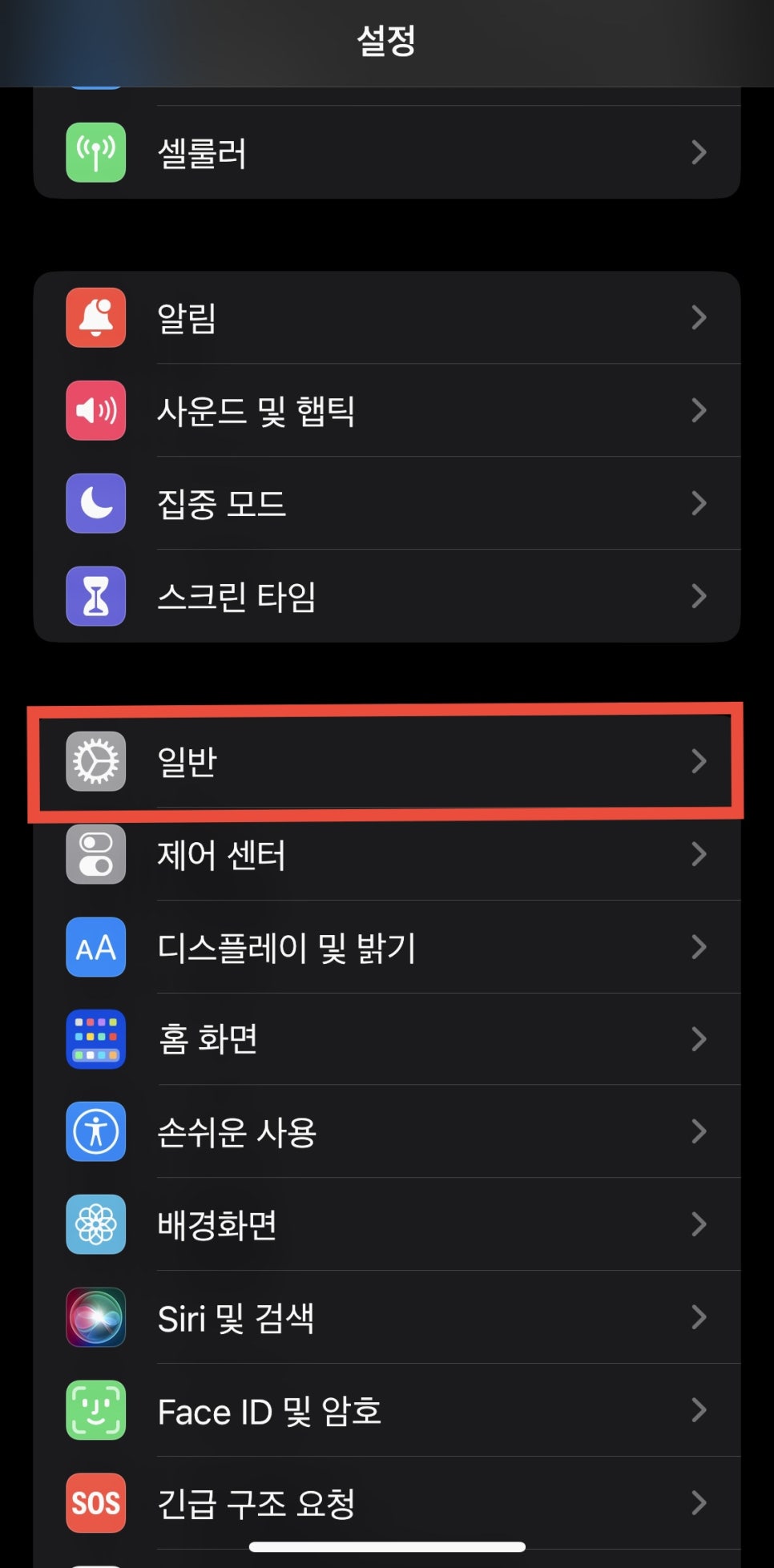Screen dimensions: 774x1568
Task: Open 집중 모드 settings
Action: [387, 503]
